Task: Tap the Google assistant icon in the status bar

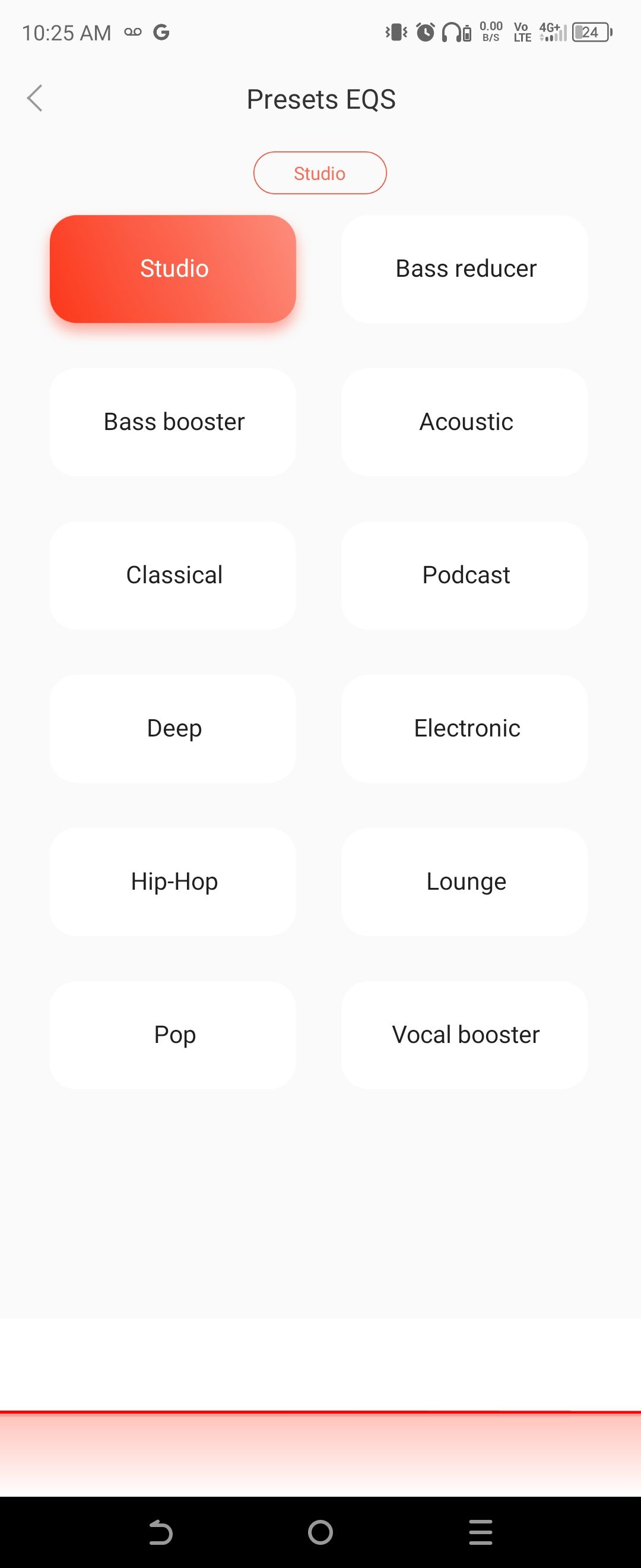Action: pos(162,32)
